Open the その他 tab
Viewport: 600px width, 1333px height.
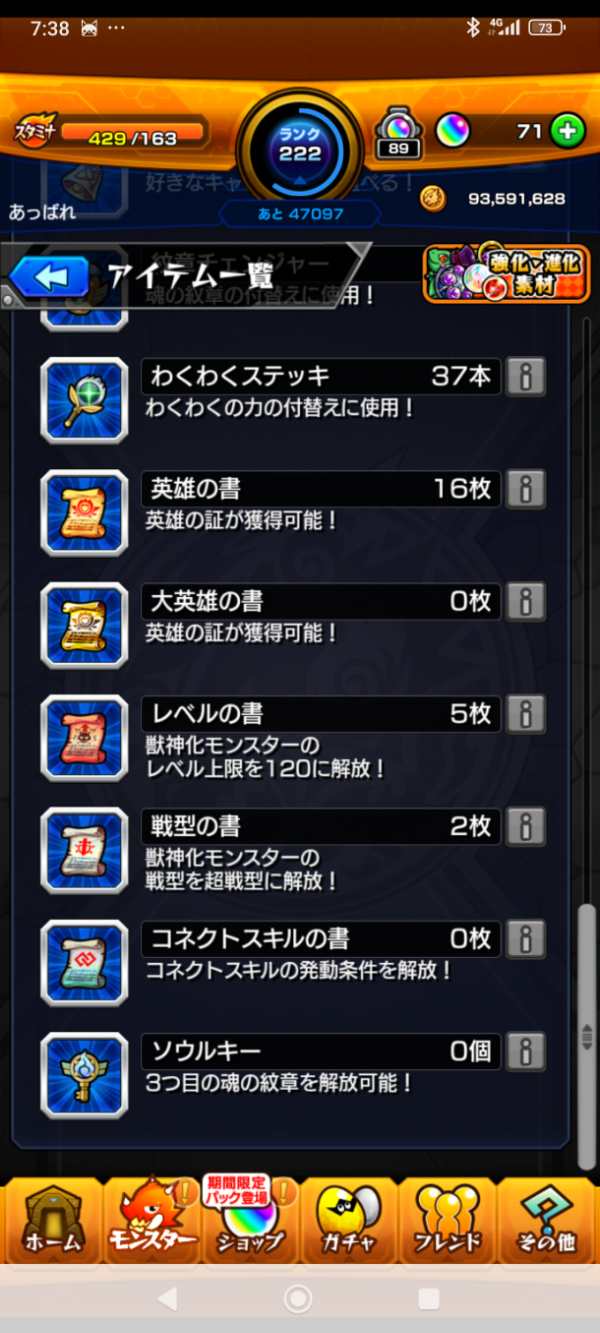pyautogui.click(x=546, y=1220)
